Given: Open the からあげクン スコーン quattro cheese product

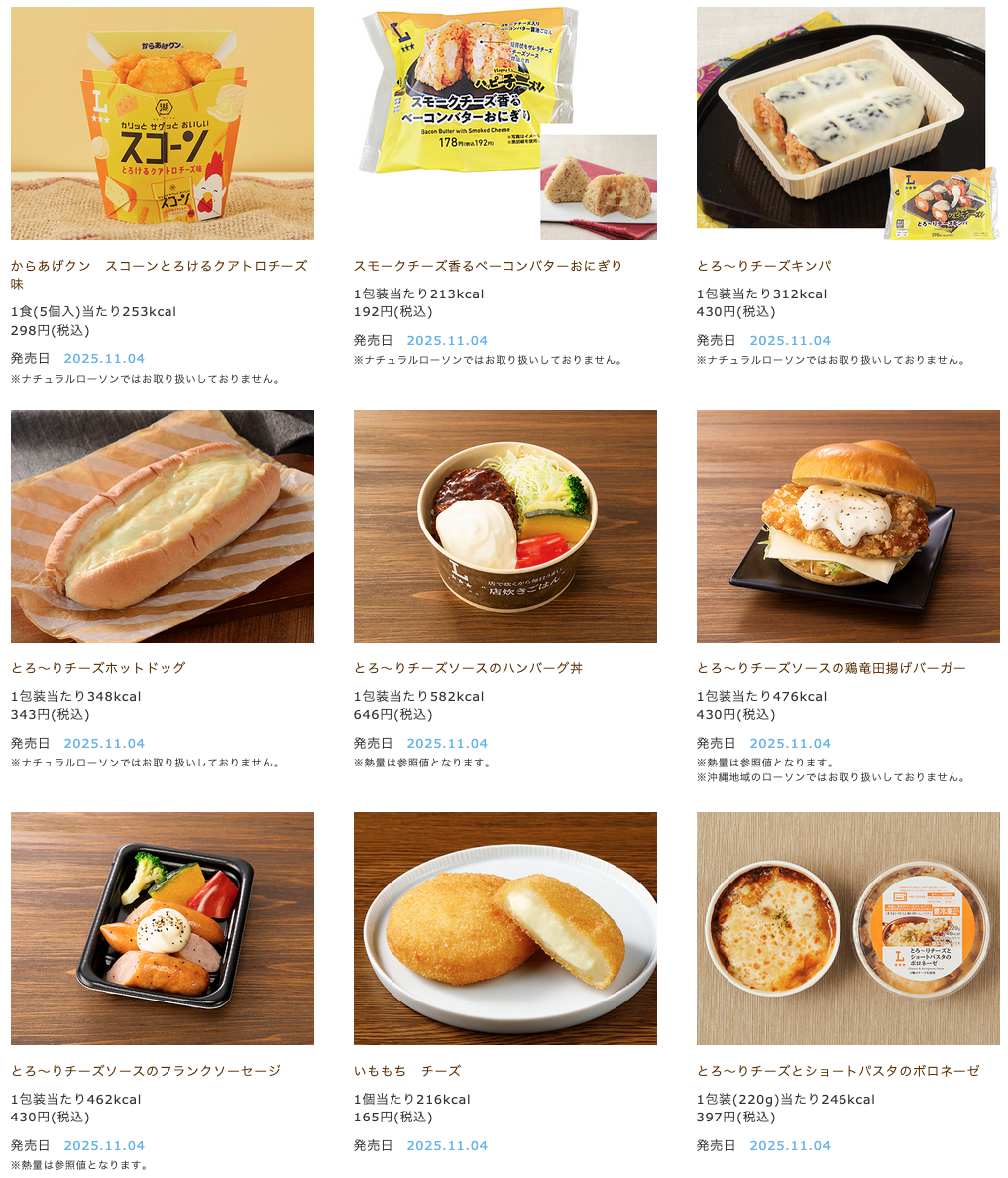Looking at the screenshot, I should tap(163, 124).
